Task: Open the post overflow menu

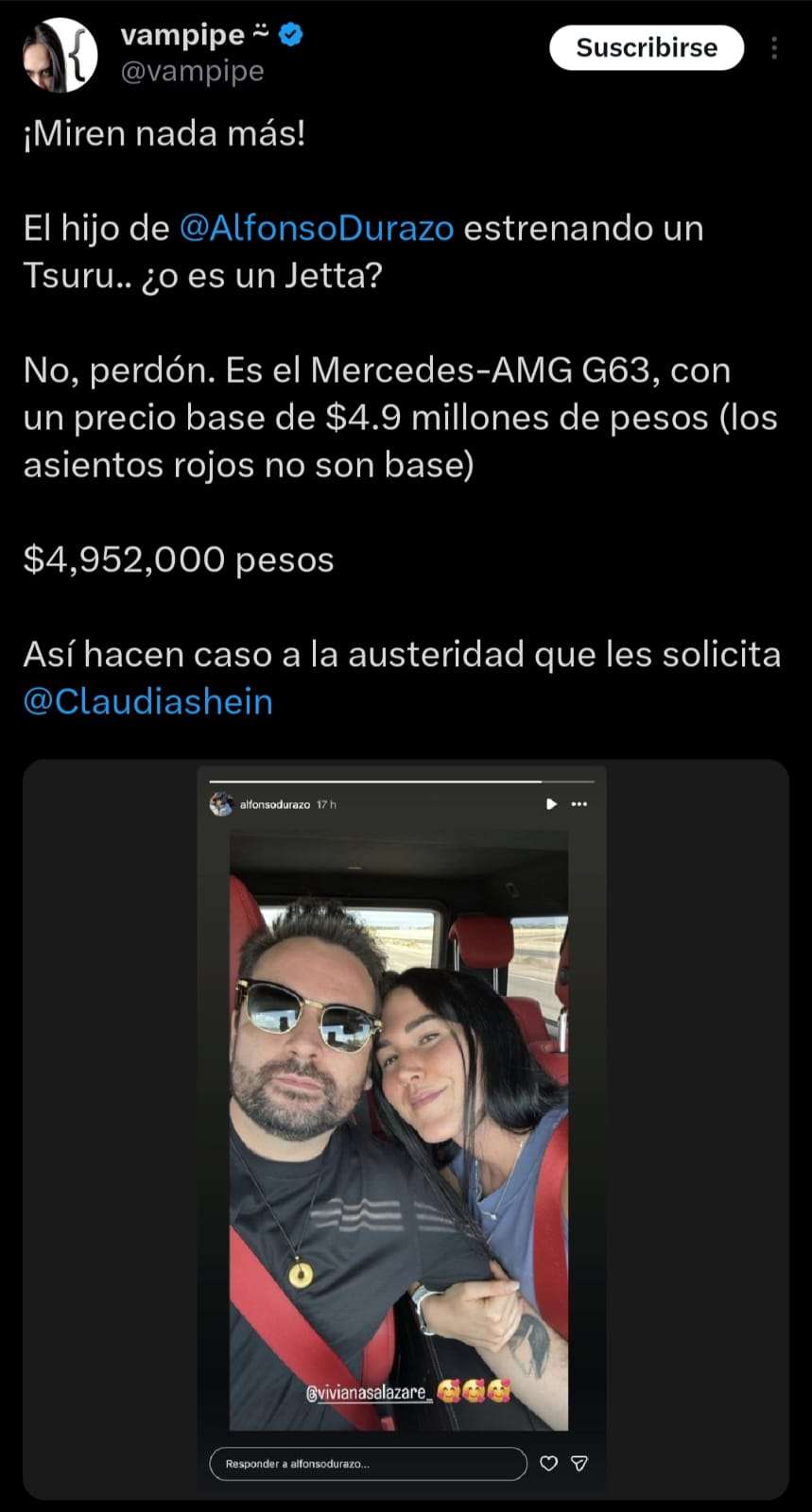Action: tap(774, 48)
